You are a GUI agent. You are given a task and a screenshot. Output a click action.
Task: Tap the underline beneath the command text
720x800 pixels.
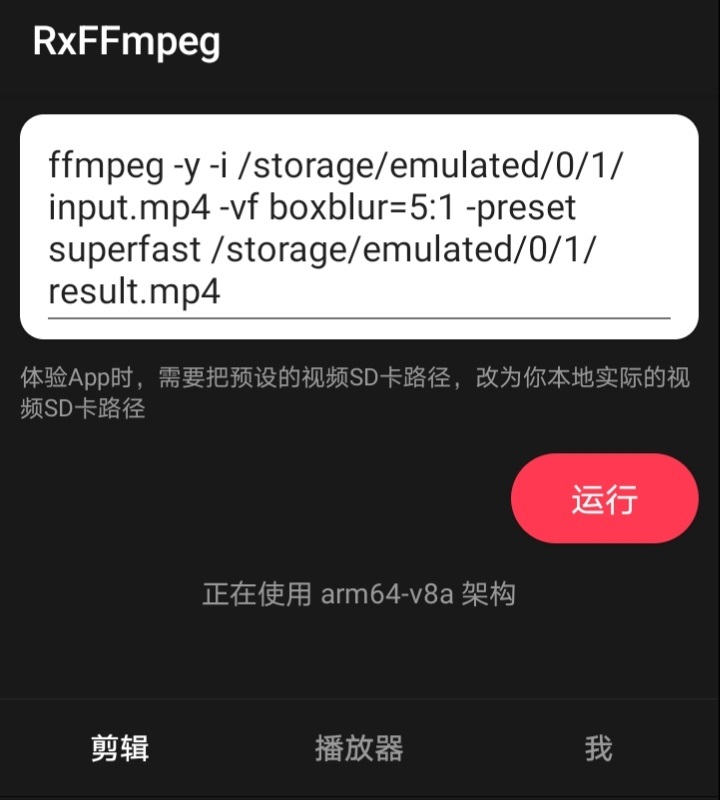point(360,318)
